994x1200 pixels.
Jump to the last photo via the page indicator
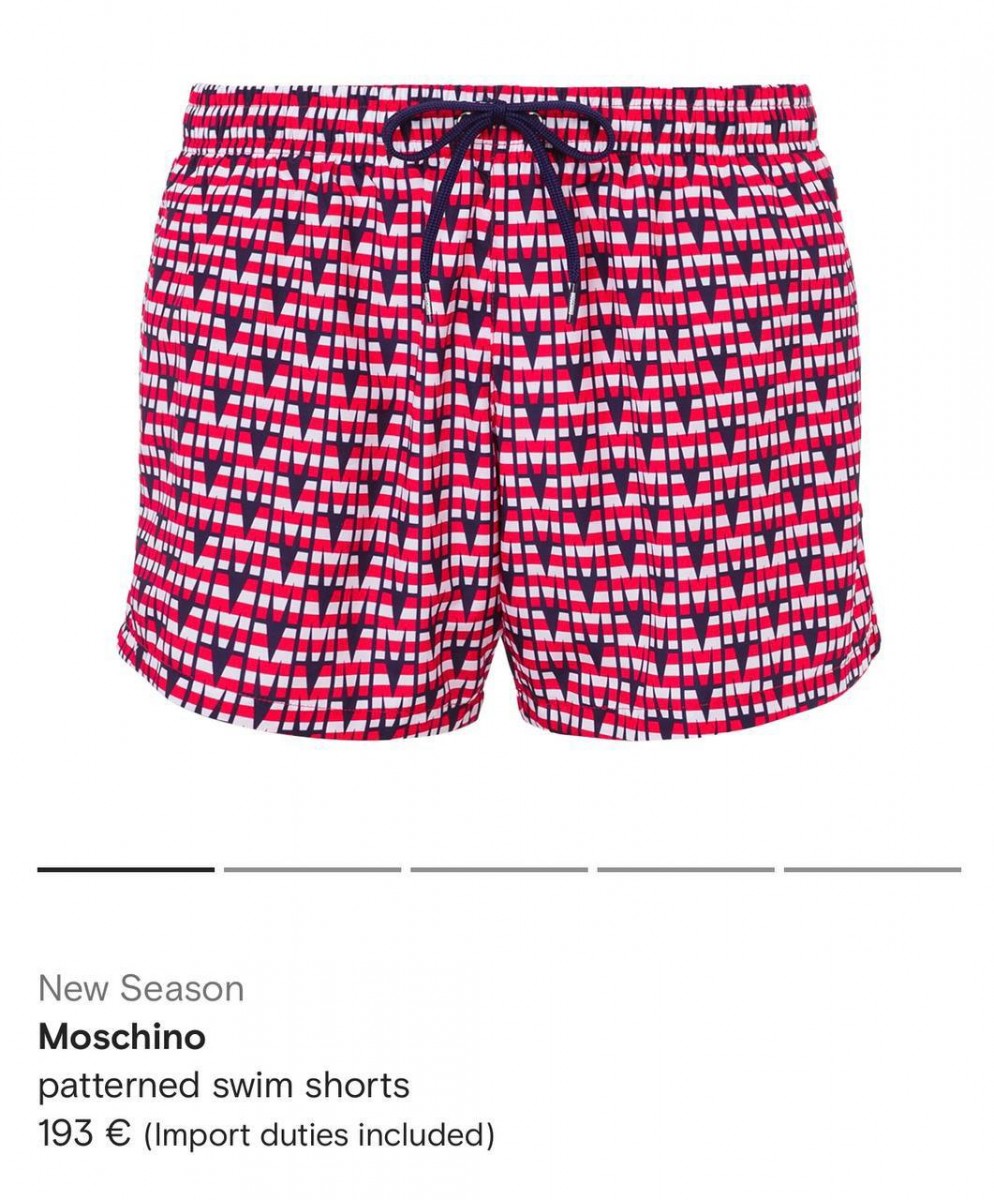coord(872,869)
